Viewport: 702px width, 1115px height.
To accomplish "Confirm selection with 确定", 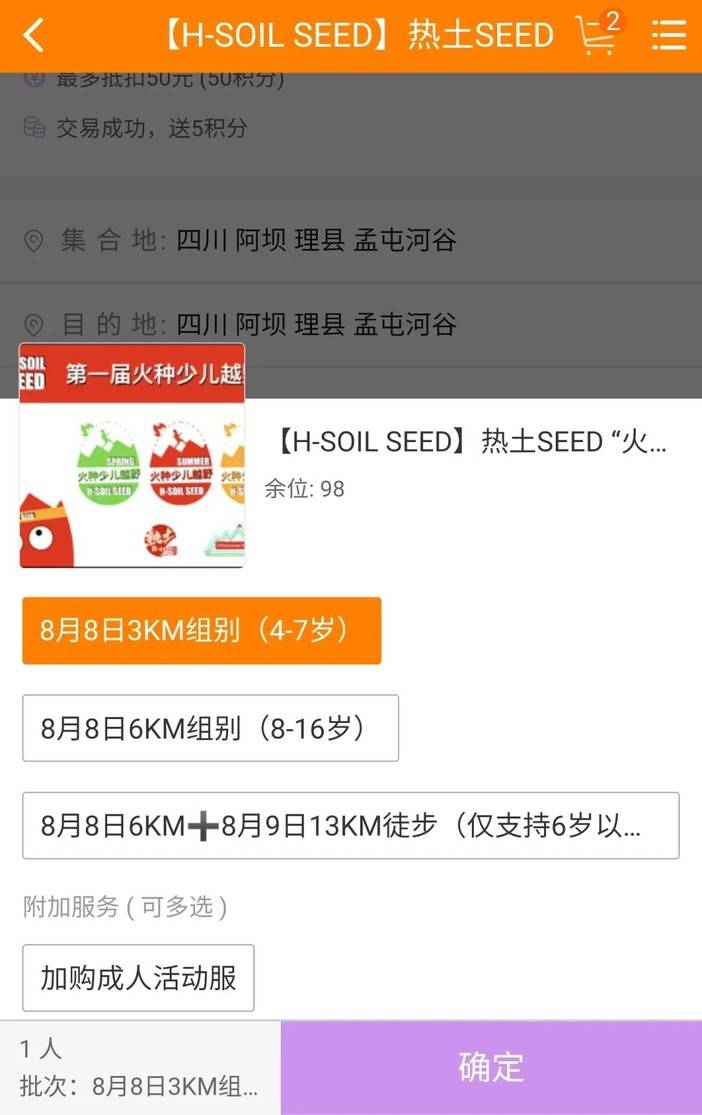I will point(491,1067).
